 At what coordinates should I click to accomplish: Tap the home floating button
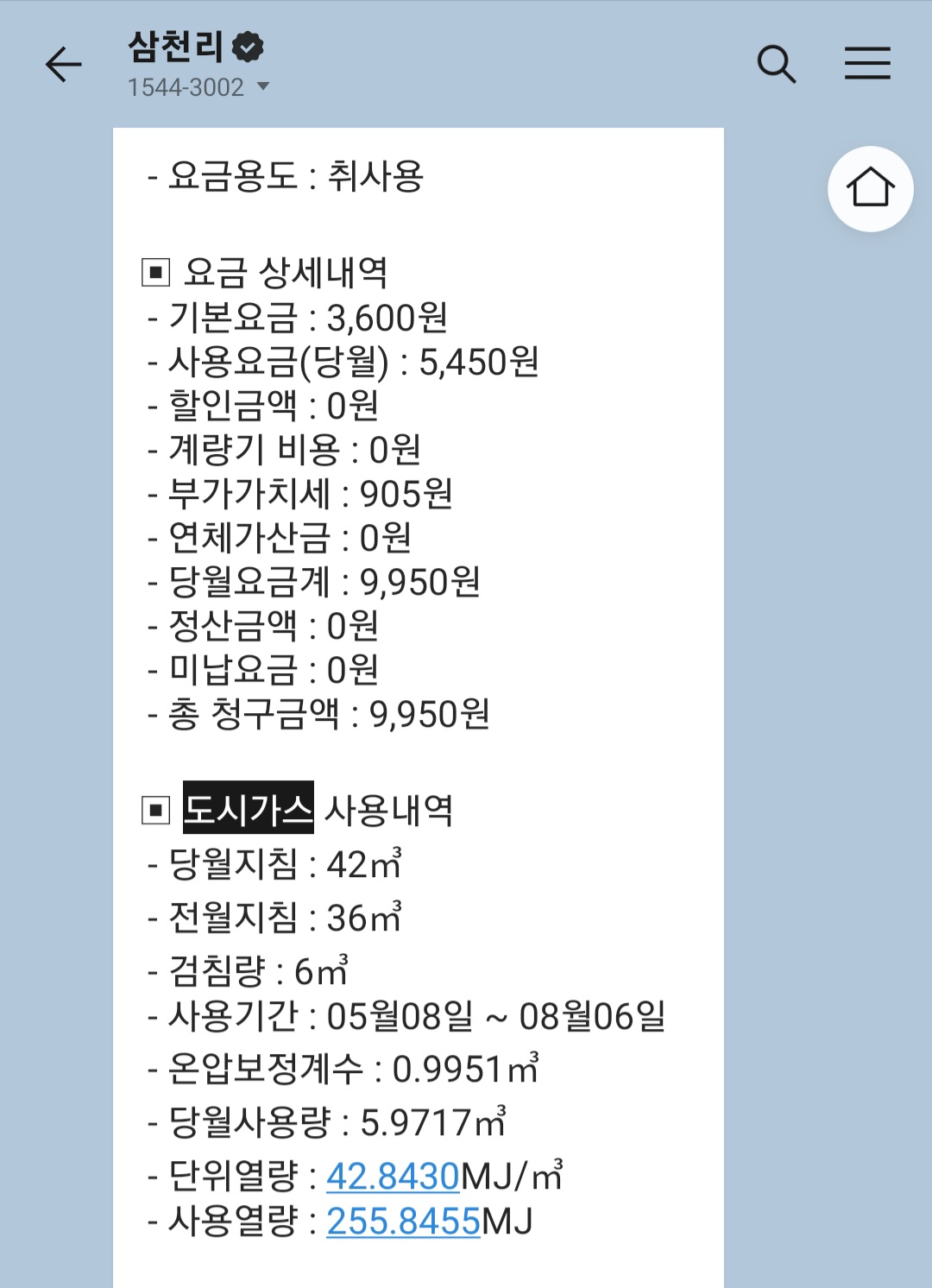870,188
